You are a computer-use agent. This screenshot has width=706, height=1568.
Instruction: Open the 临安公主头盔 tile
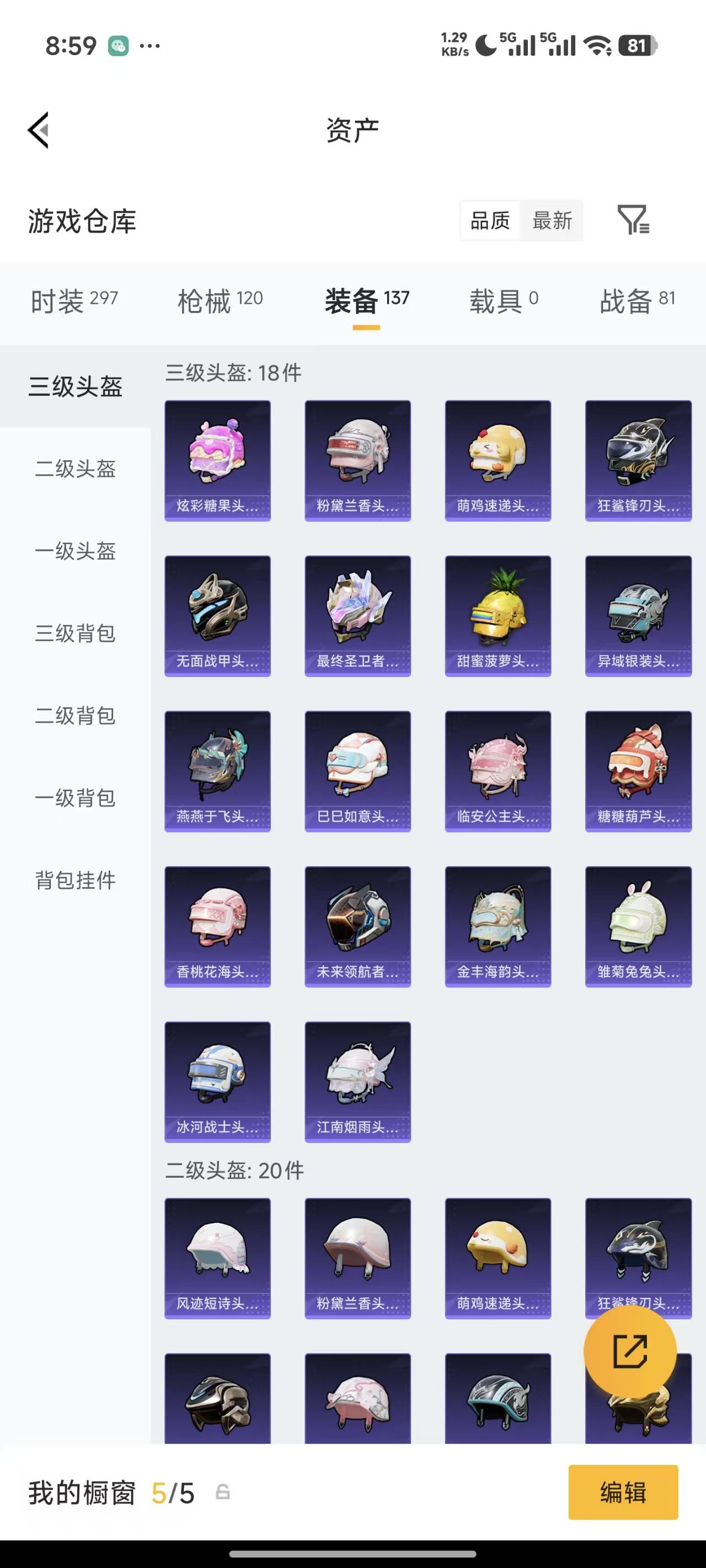click(498, 771)
